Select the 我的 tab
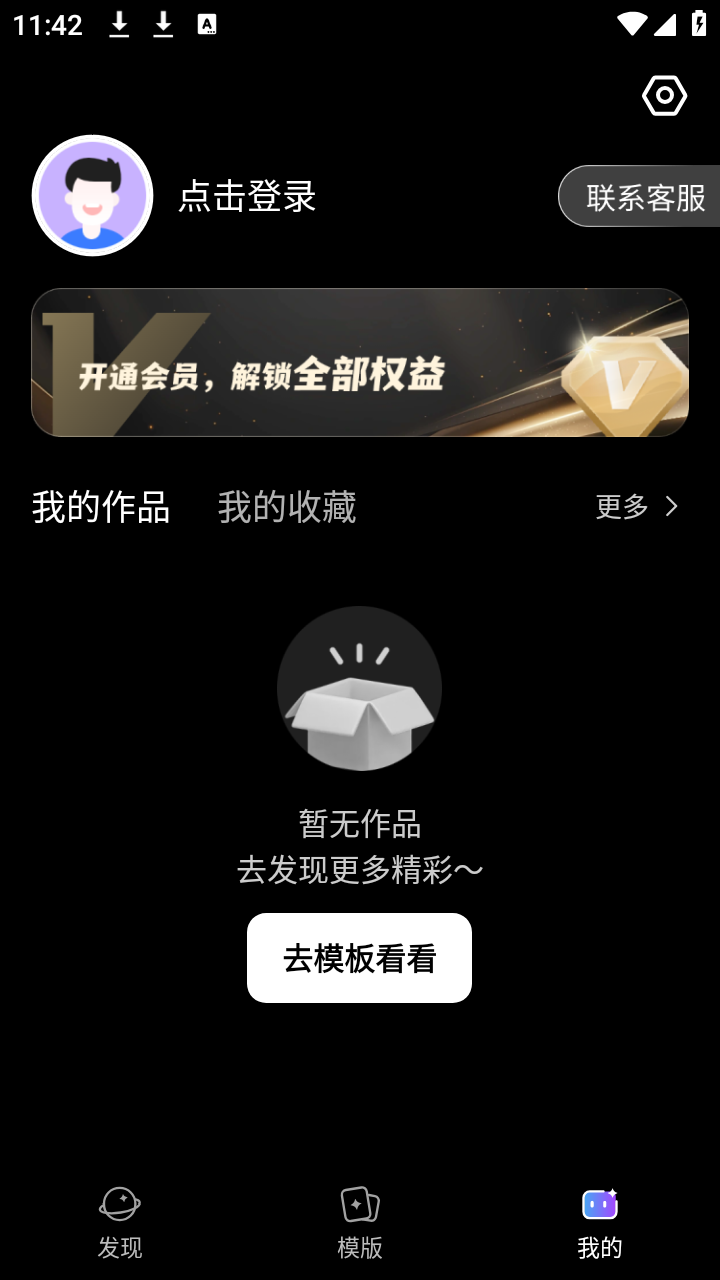The height and width of the screenshot is (1280, 720). click(x=600, y=1222)
